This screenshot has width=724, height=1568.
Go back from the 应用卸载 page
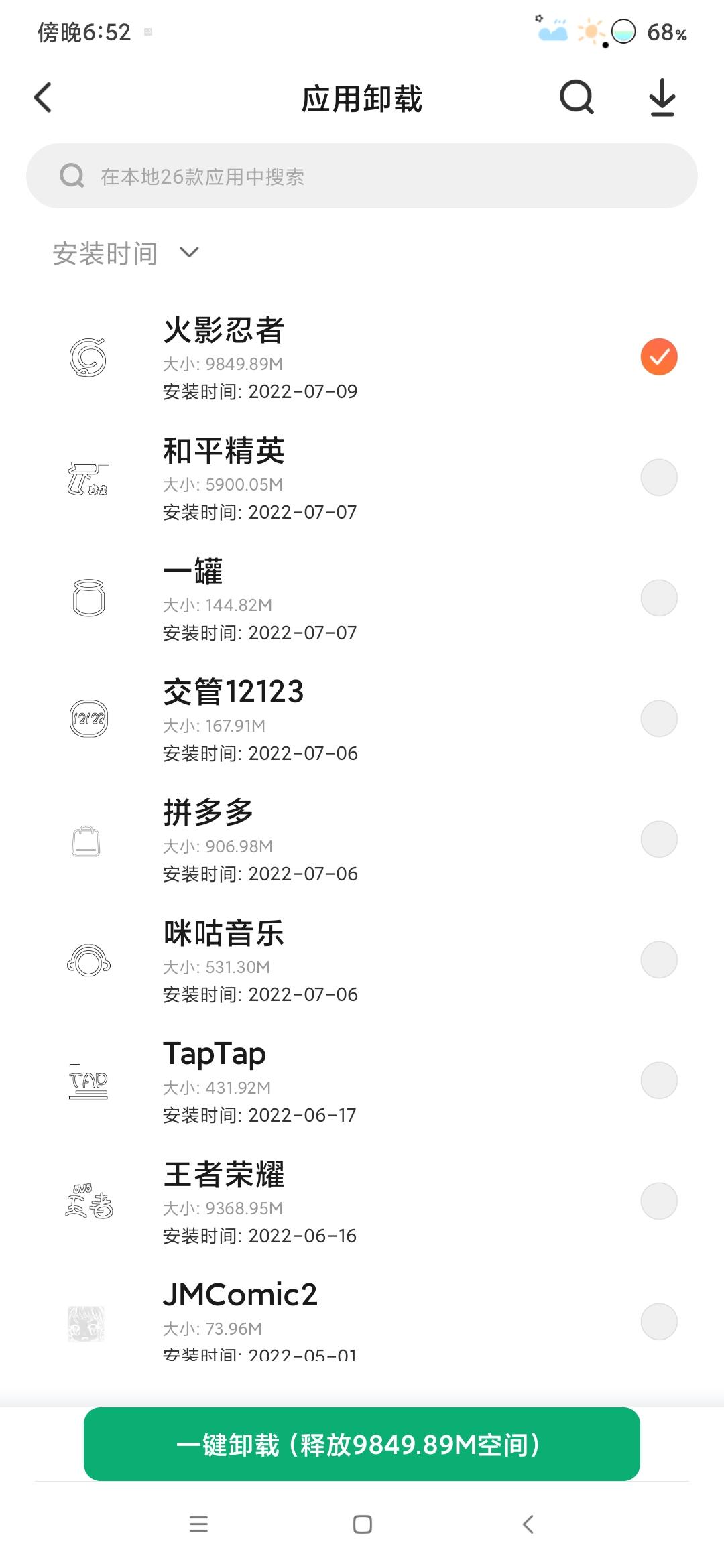point(43,98)
